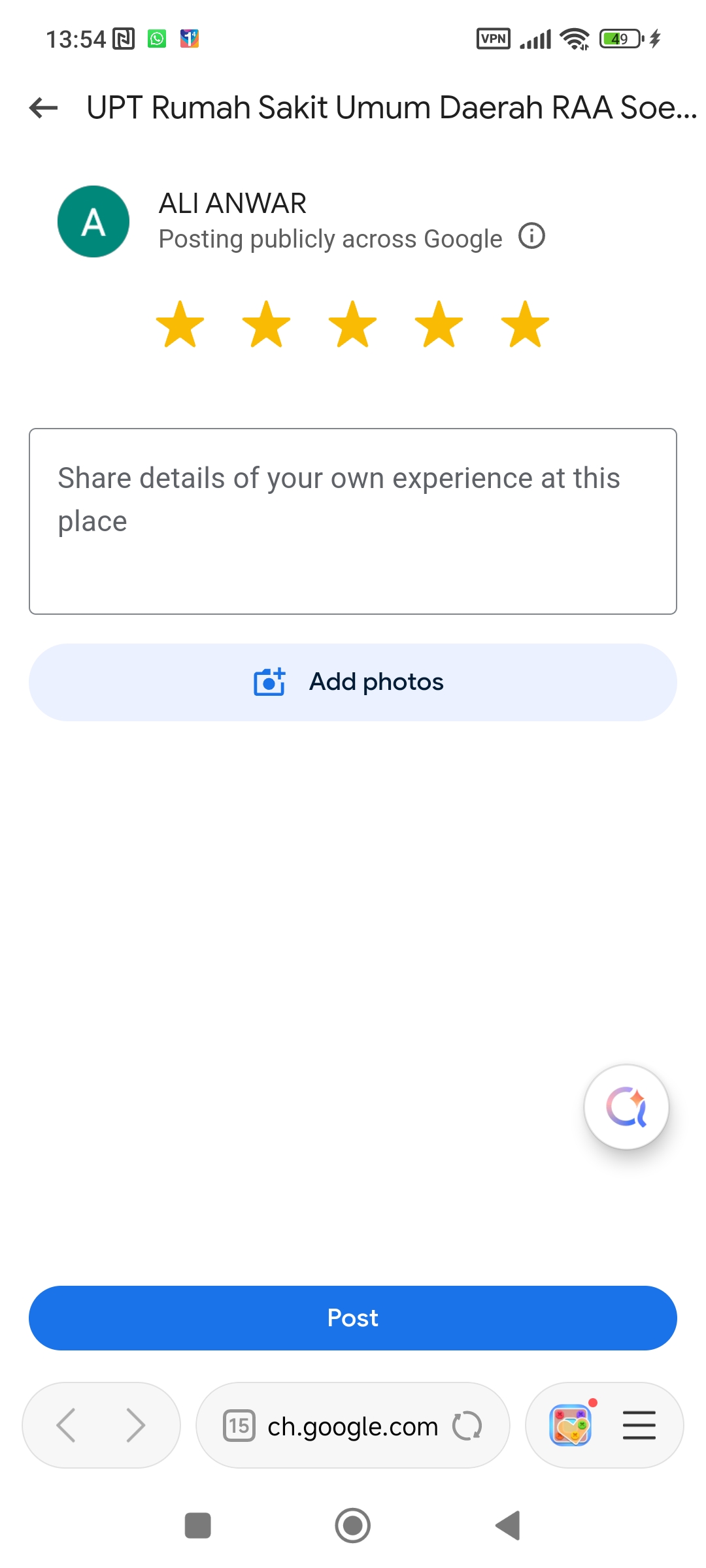Set rating to four stars
Viewport: 706px width, 1568px height.
(439, 324)
